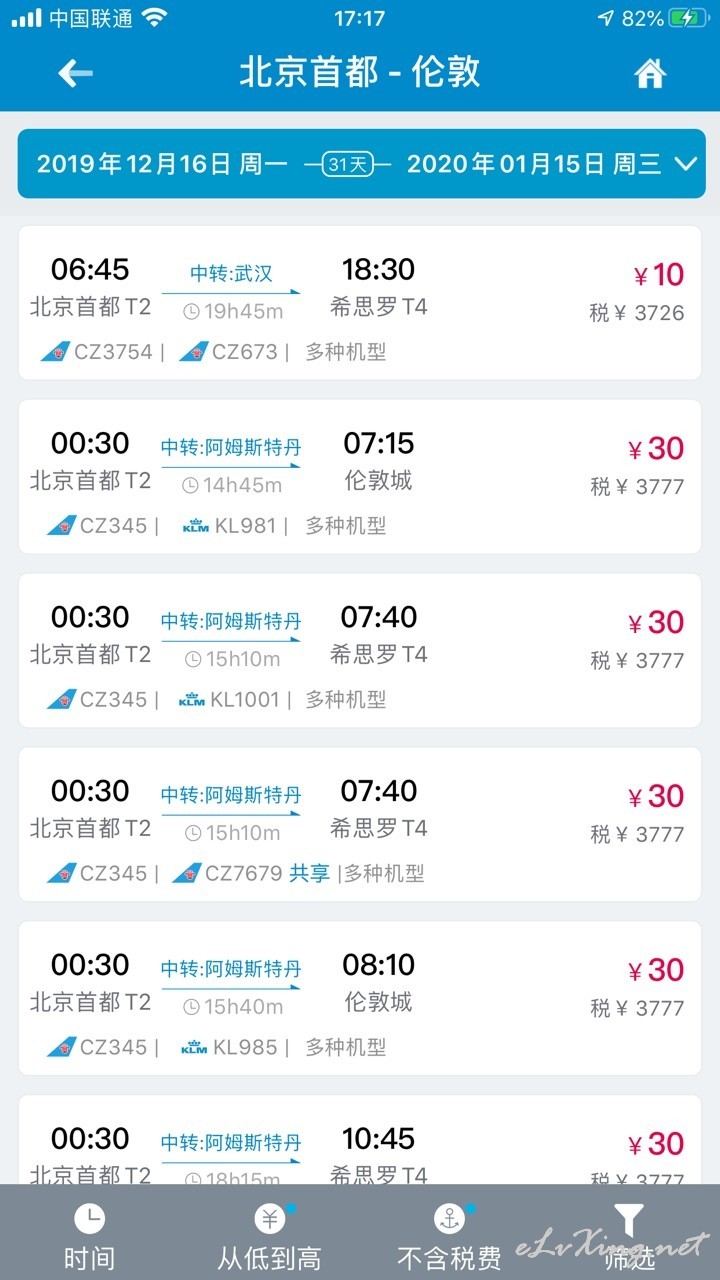Choose the flight with KL1001 arriving 07:40

(x=360, y=651)
